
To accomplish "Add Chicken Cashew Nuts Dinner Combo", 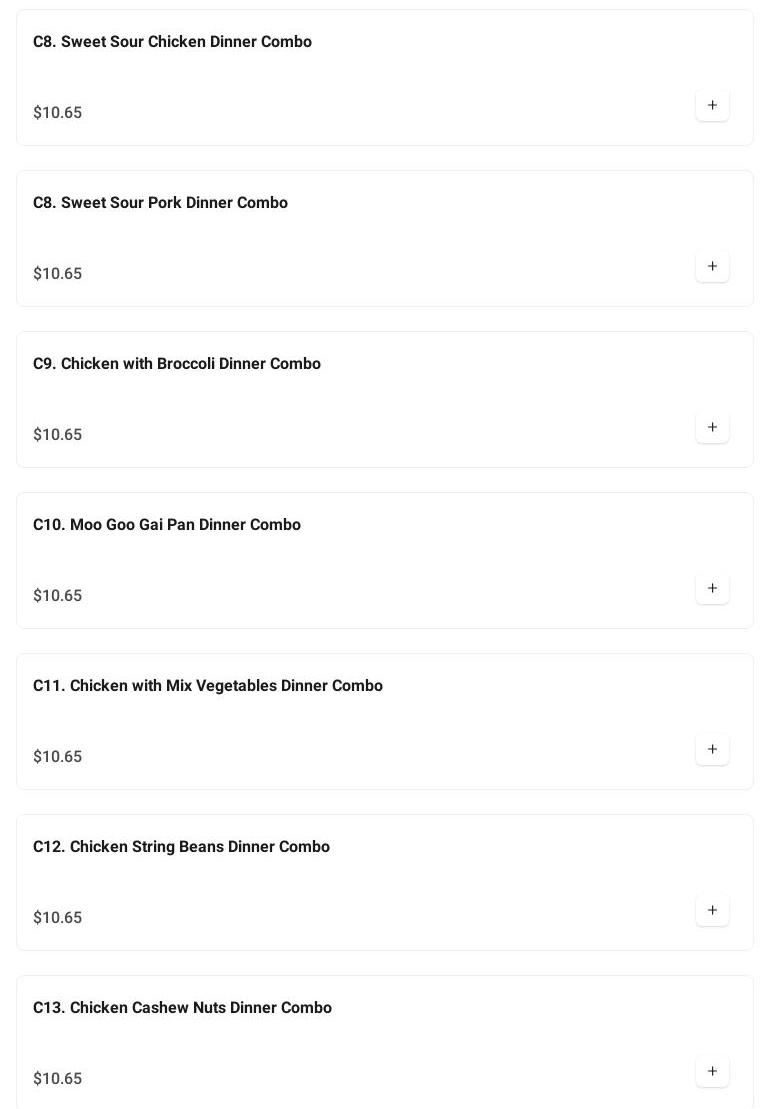I will 712,1071.
